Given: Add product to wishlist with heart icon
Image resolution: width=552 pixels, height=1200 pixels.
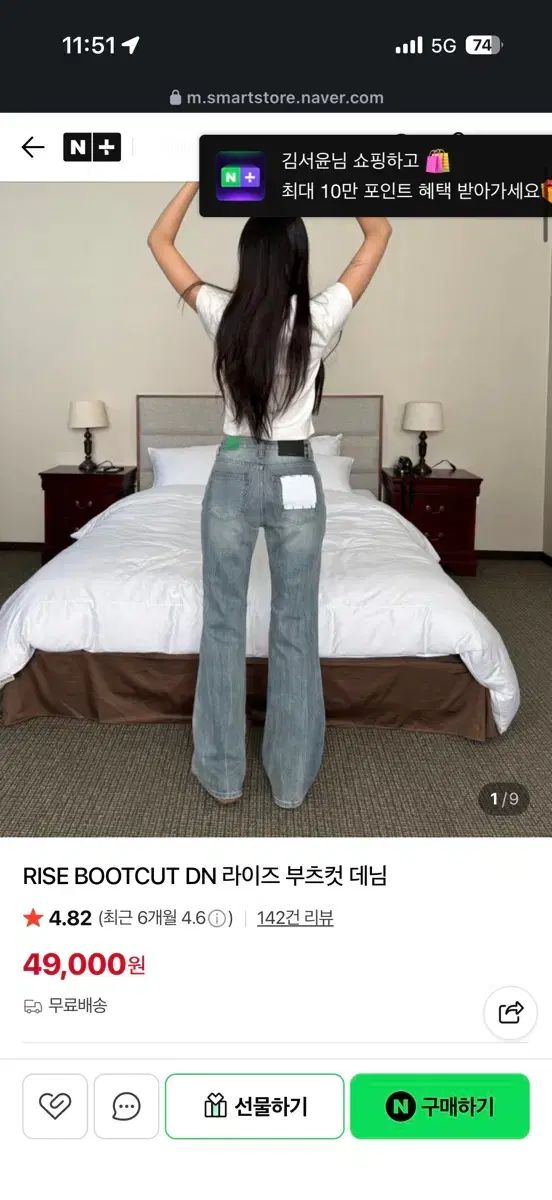Looking at the screenshot, I should click(55, 1106).
